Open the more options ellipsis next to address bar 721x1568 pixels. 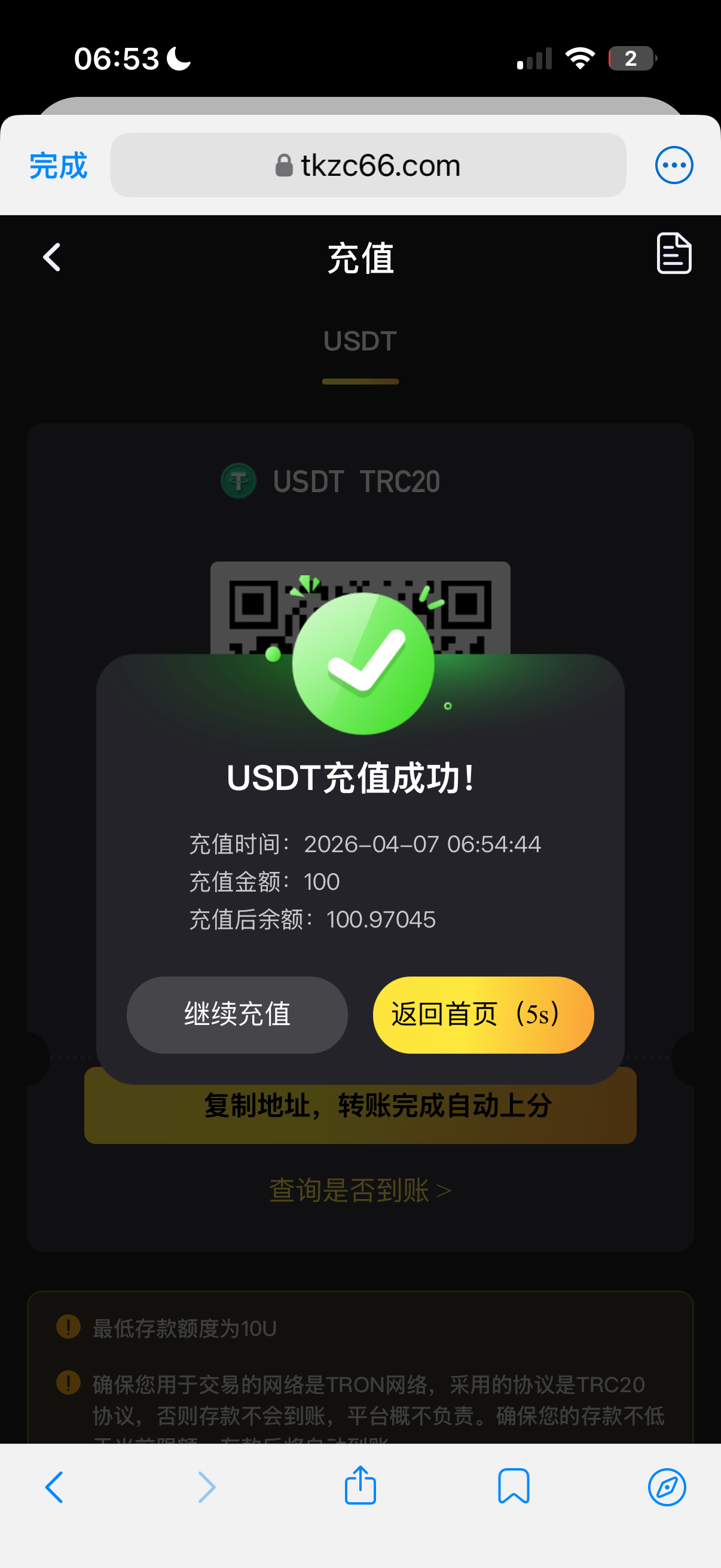tap(674, 164)
